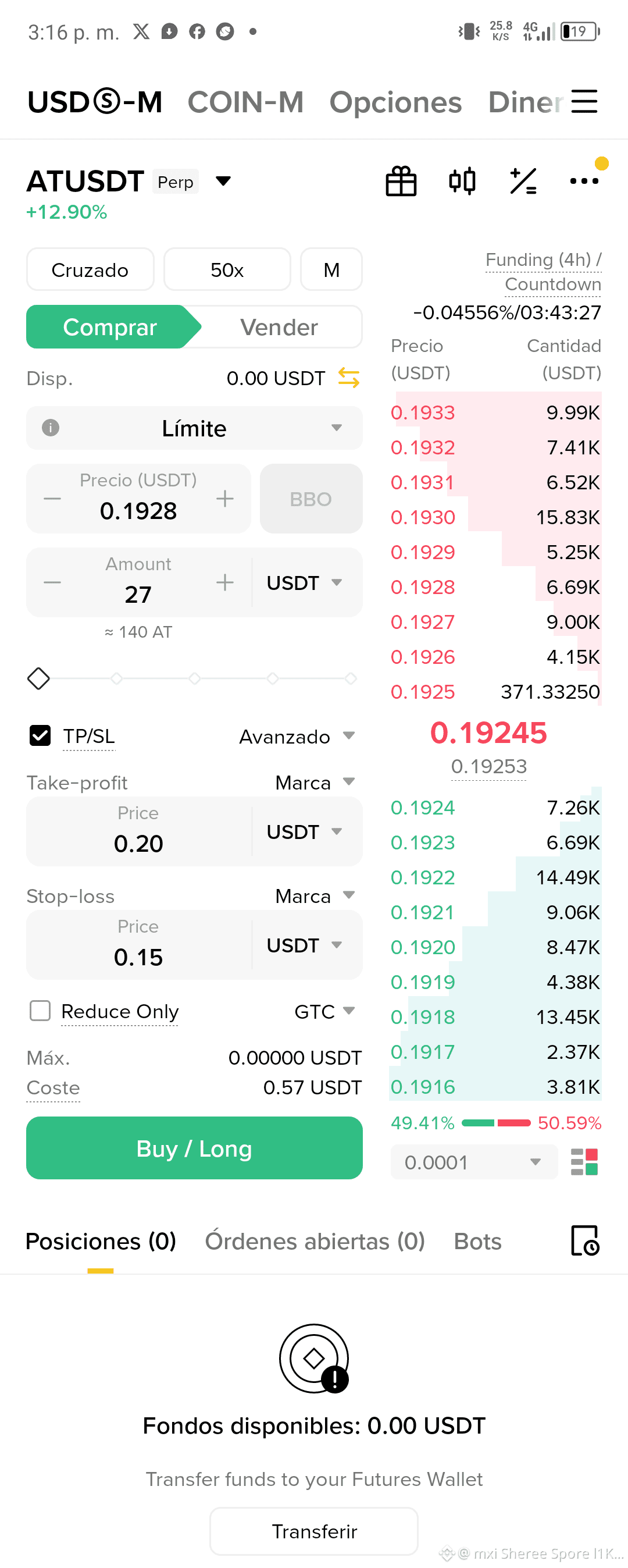Open the order book layout icon
The width and height of the screenshot is (628, 1568).
(585, 1162)
